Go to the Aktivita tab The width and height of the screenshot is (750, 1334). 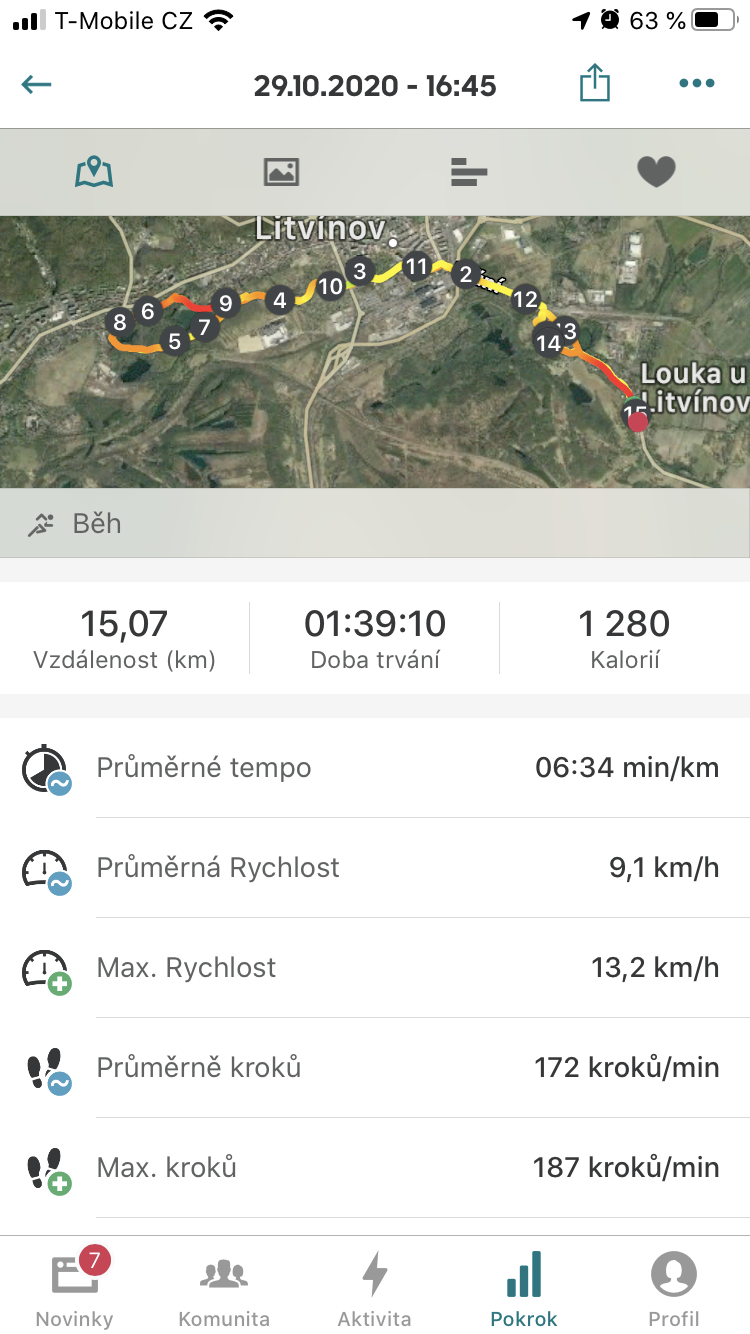(374, 1286)
